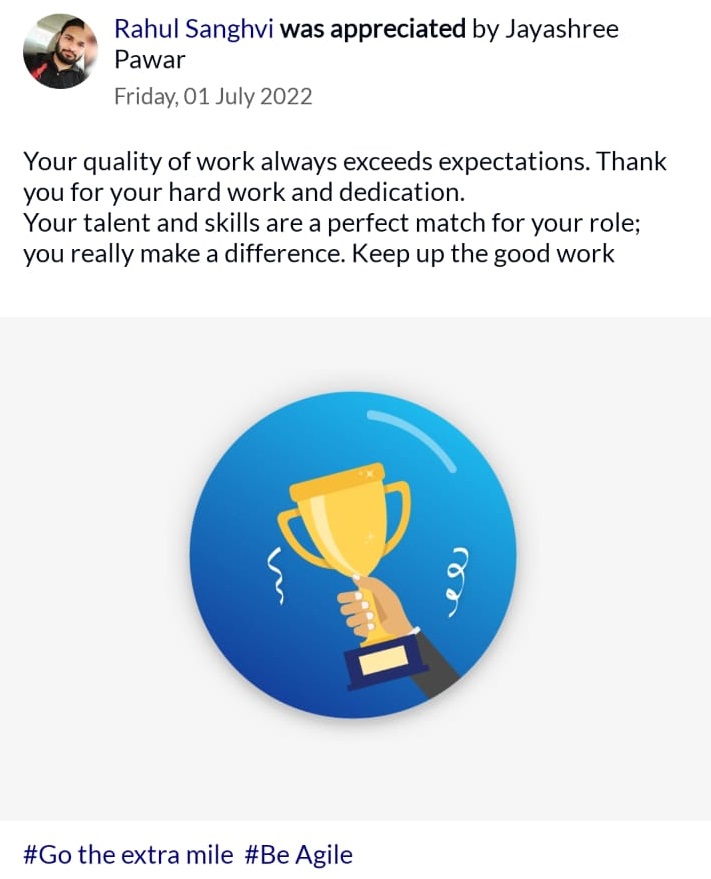Open the #Be Agile hashtag

click(298, 855)
